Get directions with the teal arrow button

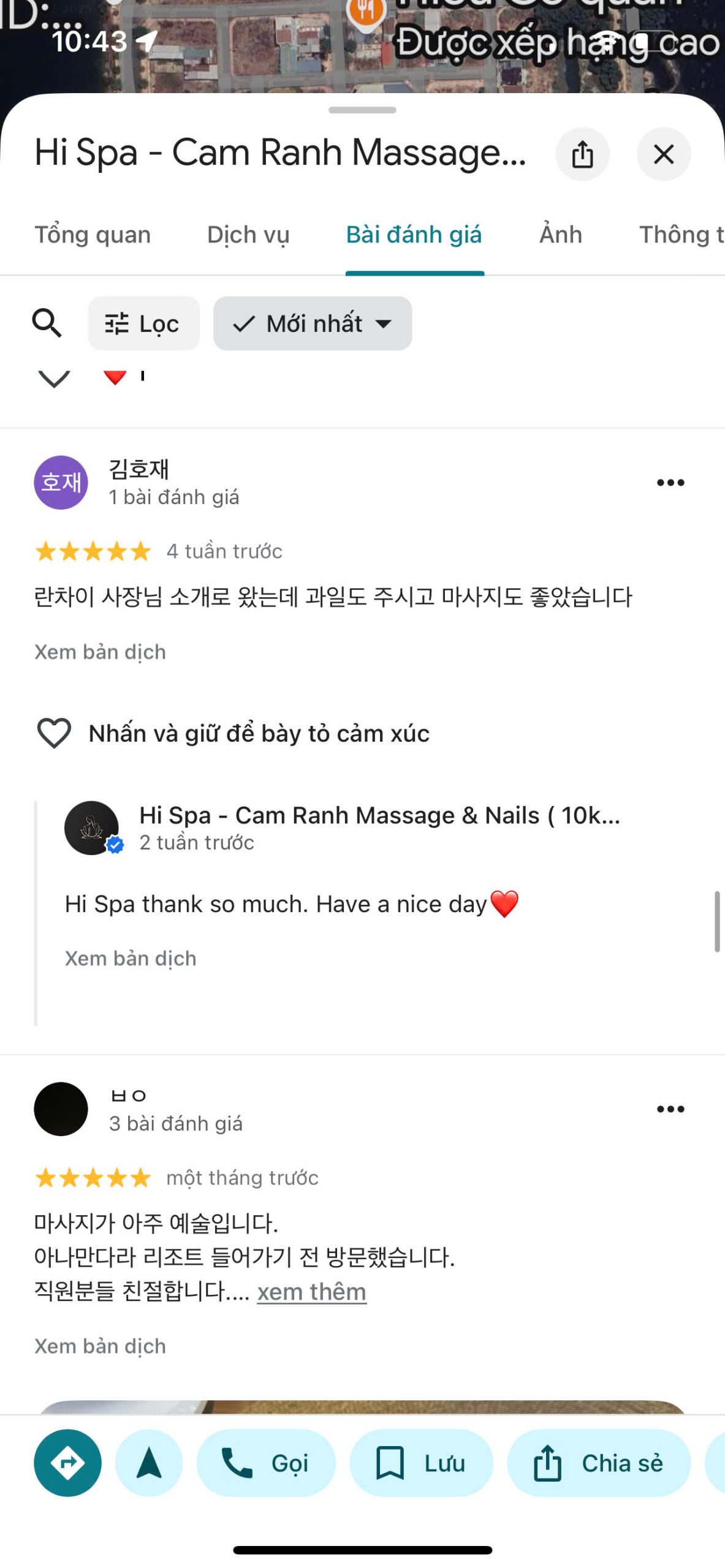67,1463
